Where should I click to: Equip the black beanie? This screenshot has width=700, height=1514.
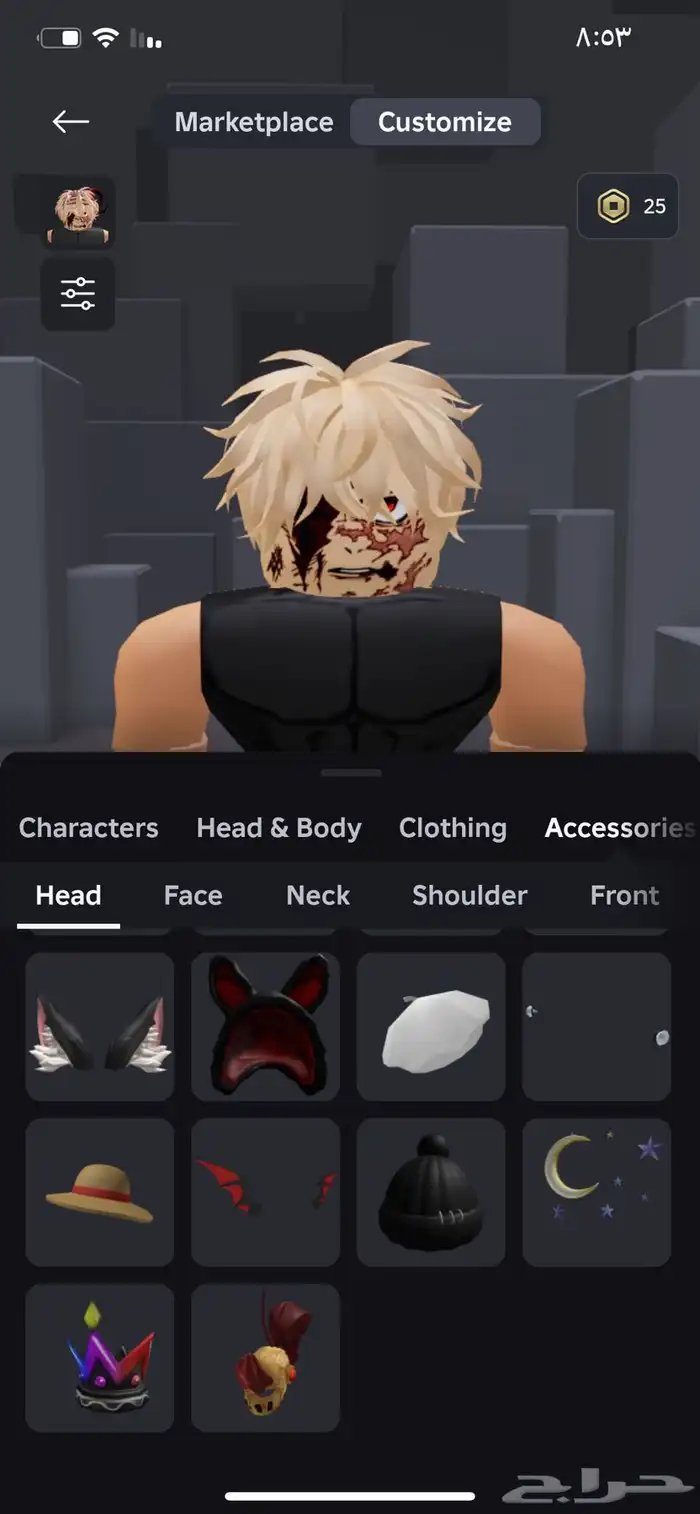[431, 1192]
